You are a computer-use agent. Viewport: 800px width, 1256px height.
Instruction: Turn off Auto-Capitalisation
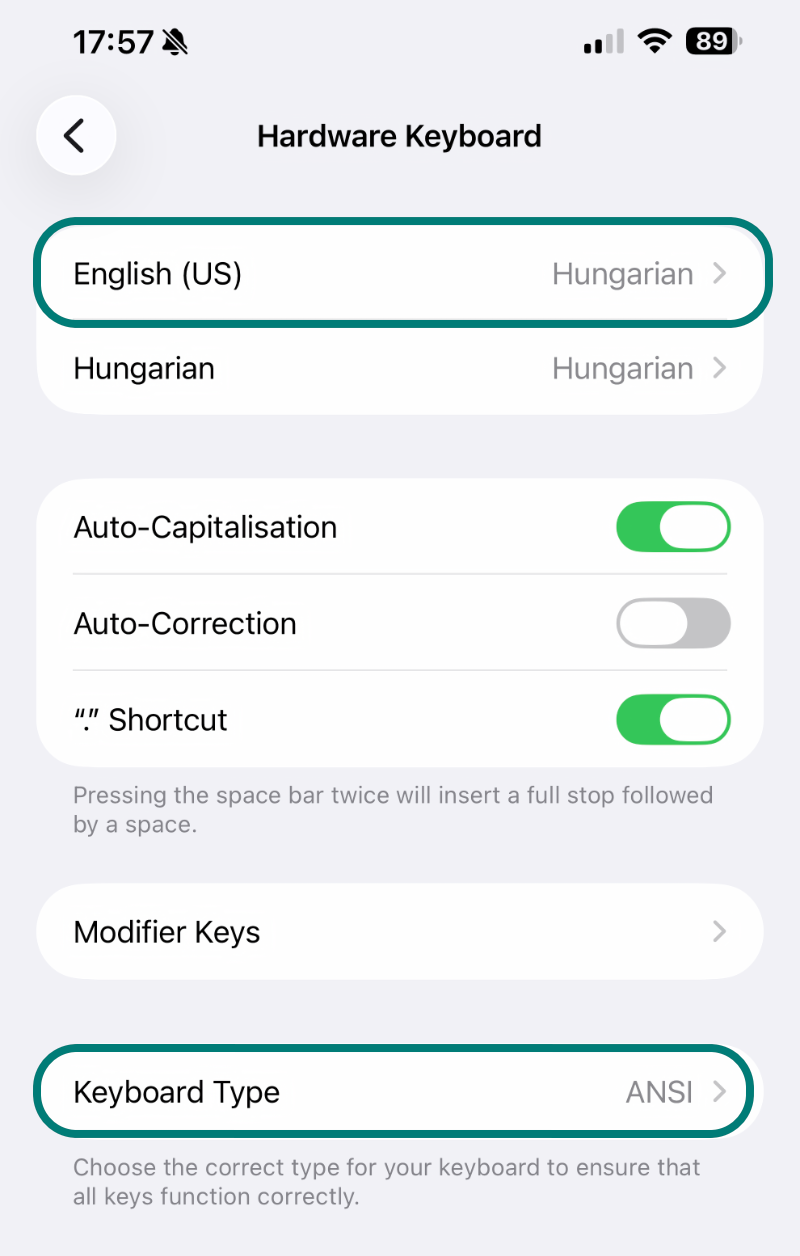click(x=673, y=528)
